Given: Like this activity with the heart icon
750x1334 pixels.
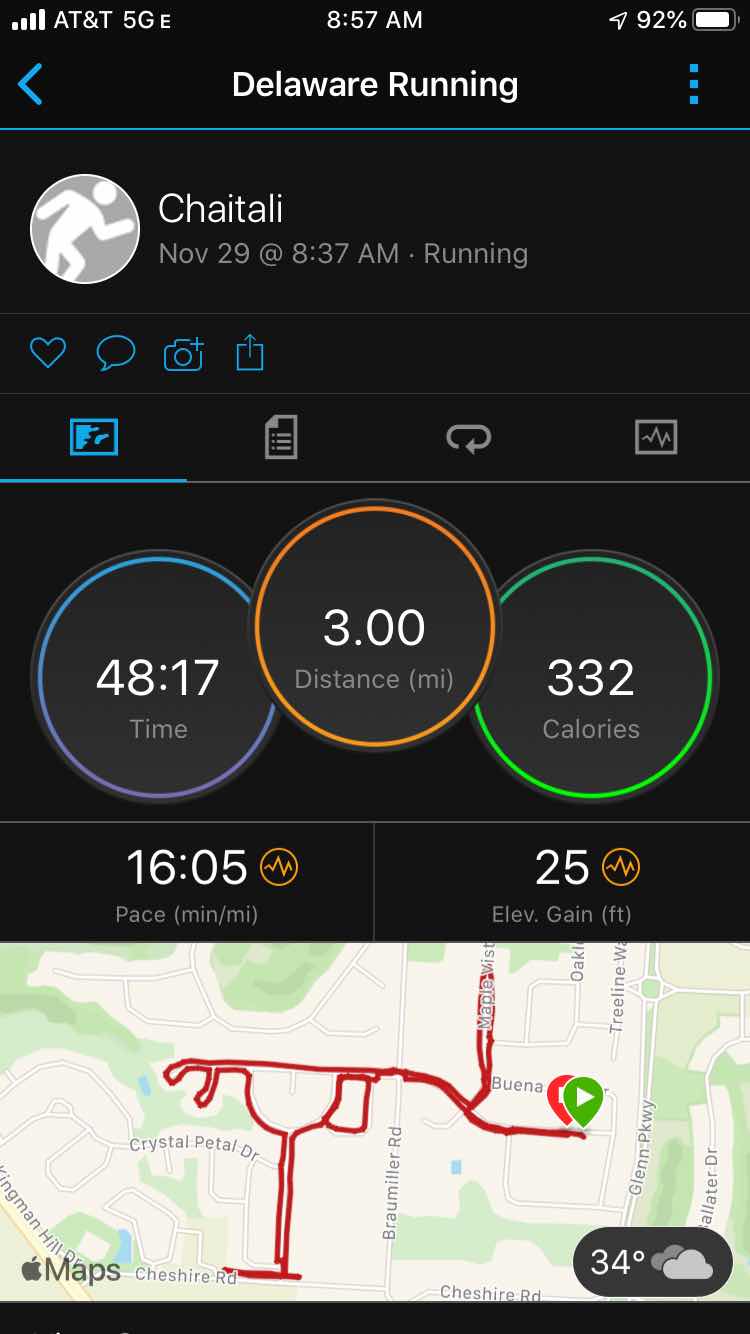Looking at the screenshot, I should click(47, 353).
